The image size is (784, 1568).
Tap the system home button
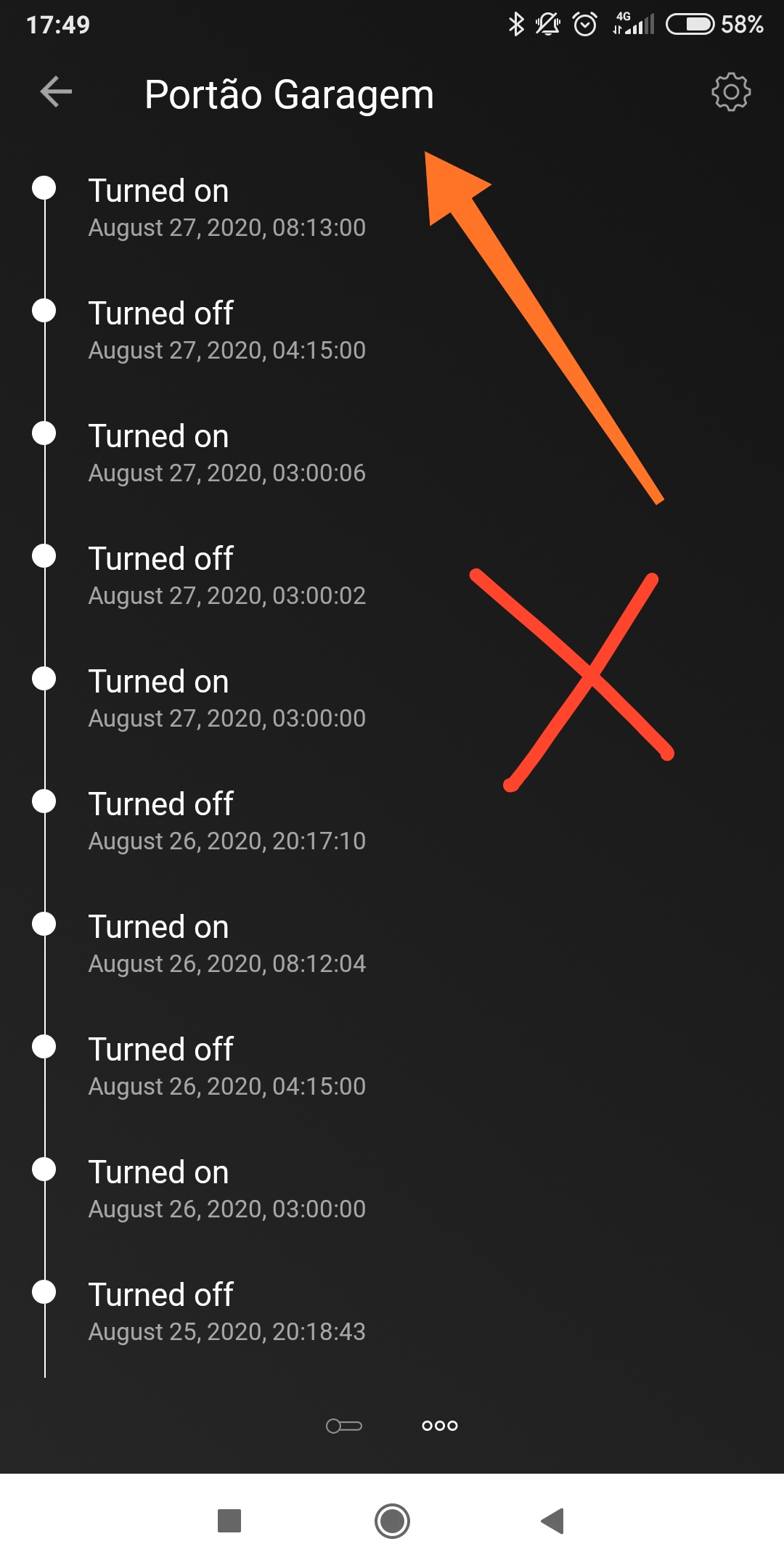coord(392,1521)
